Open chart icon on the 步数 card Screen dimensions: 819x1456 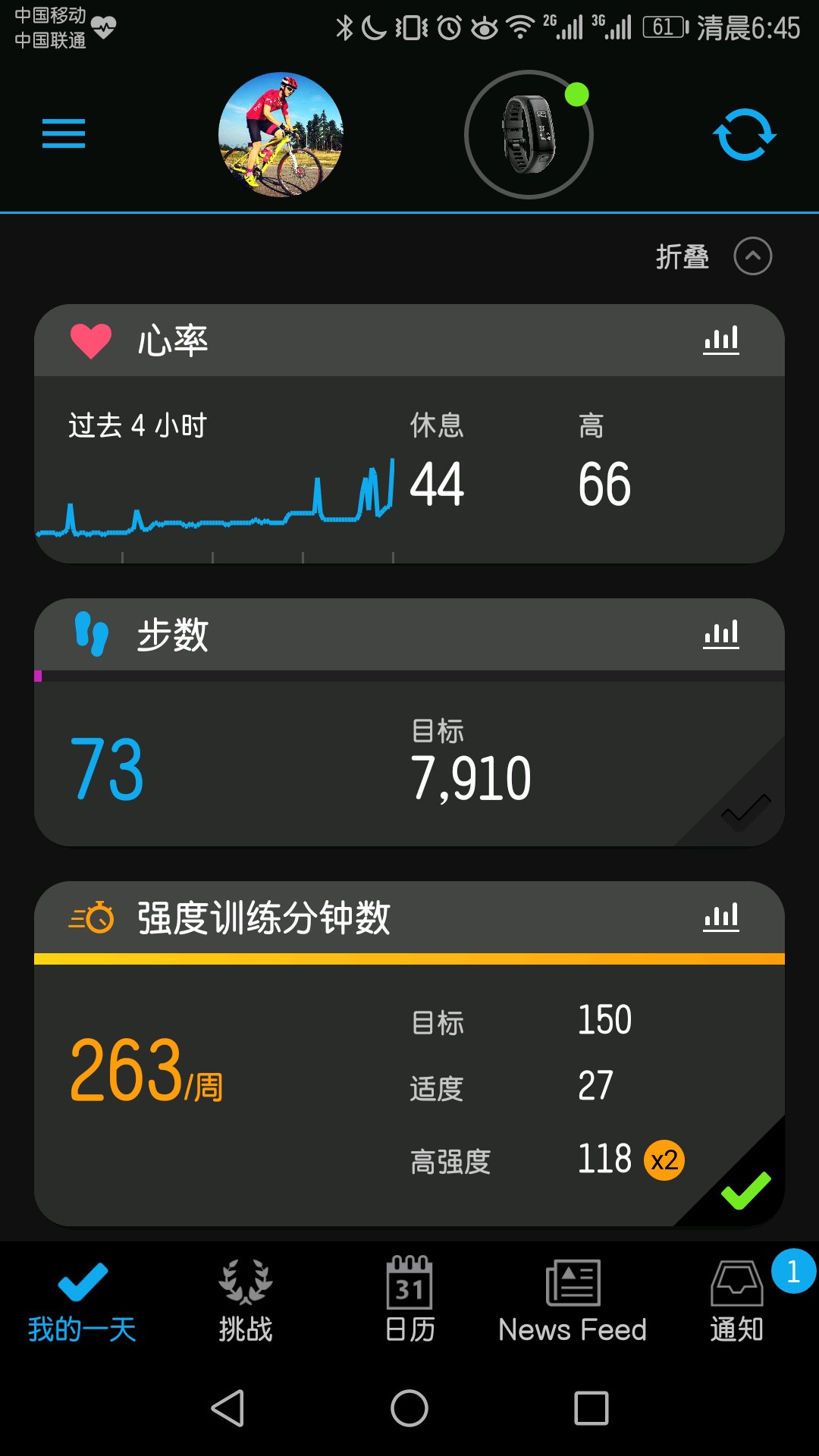(x=721, y=634)
